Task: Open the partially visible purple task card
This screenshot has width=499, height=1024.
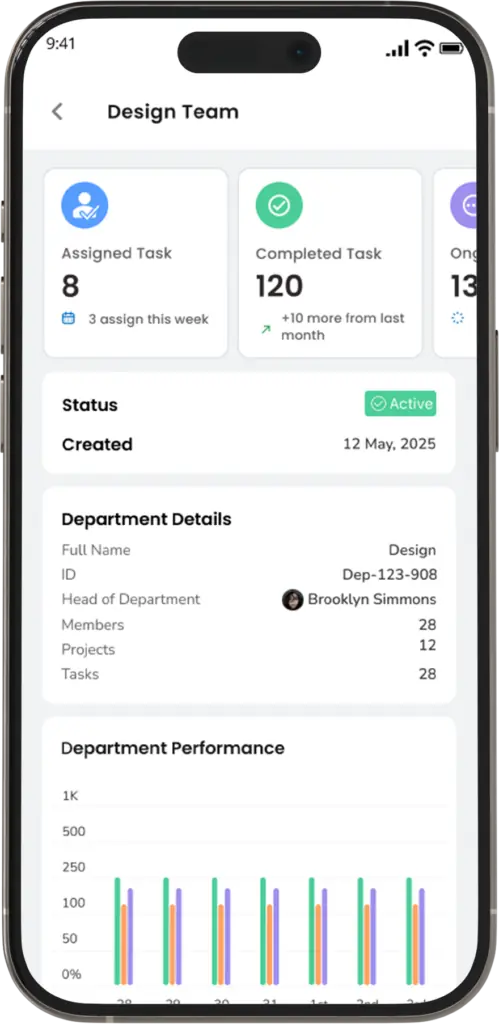Action: pyautogui.click(x=455, y=263)
